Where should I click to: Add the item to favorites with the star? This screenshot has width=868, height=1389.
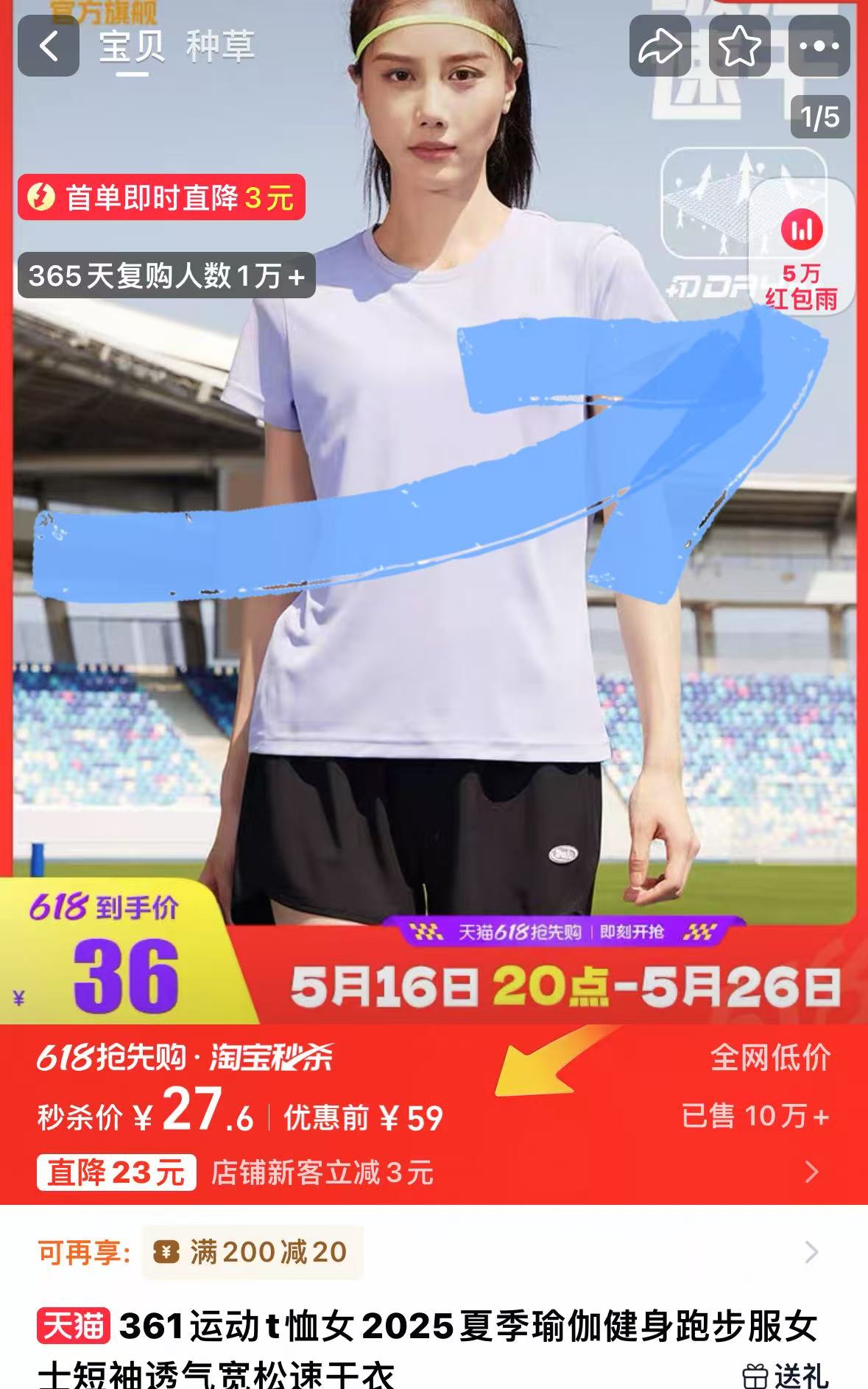click(739, 46)
